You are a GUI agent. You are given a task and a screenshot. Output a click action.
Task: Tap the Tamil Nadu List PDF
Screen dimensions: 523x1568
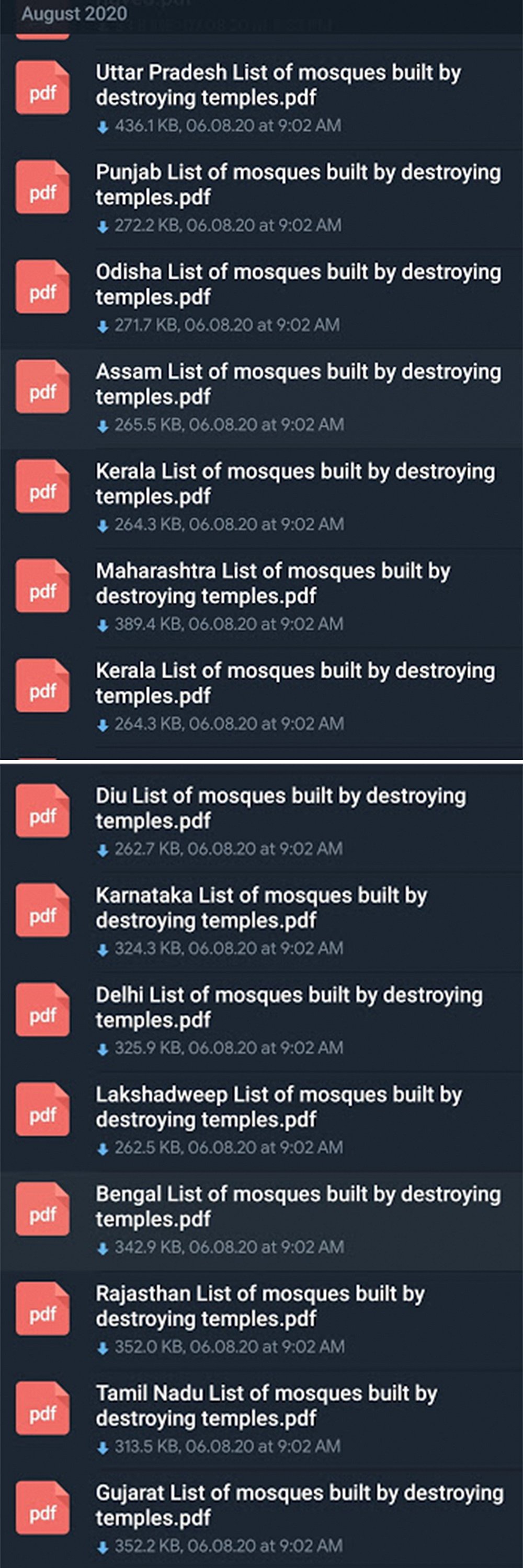pos(266,1406)
